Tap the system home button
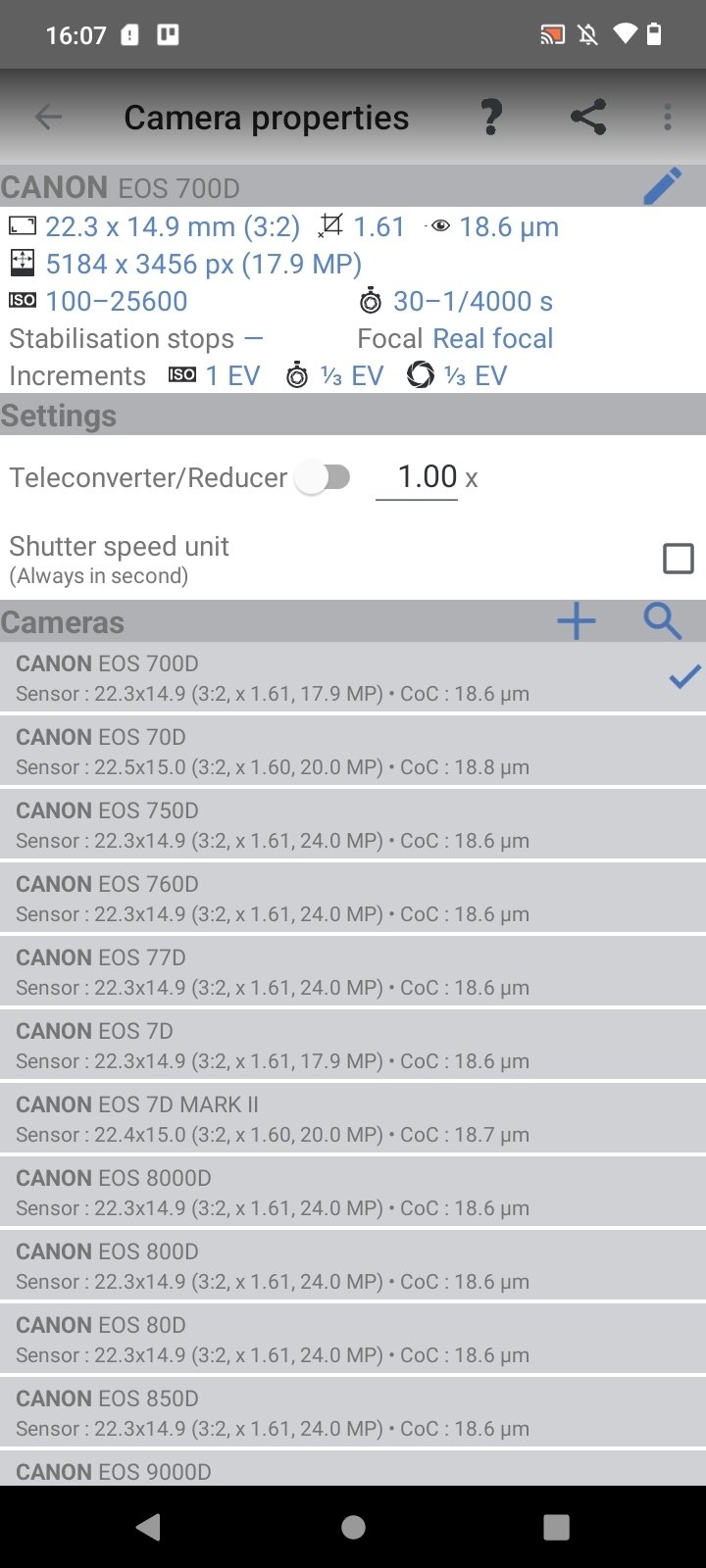This screenshot has width=706, height=1568. [353, 1527]
